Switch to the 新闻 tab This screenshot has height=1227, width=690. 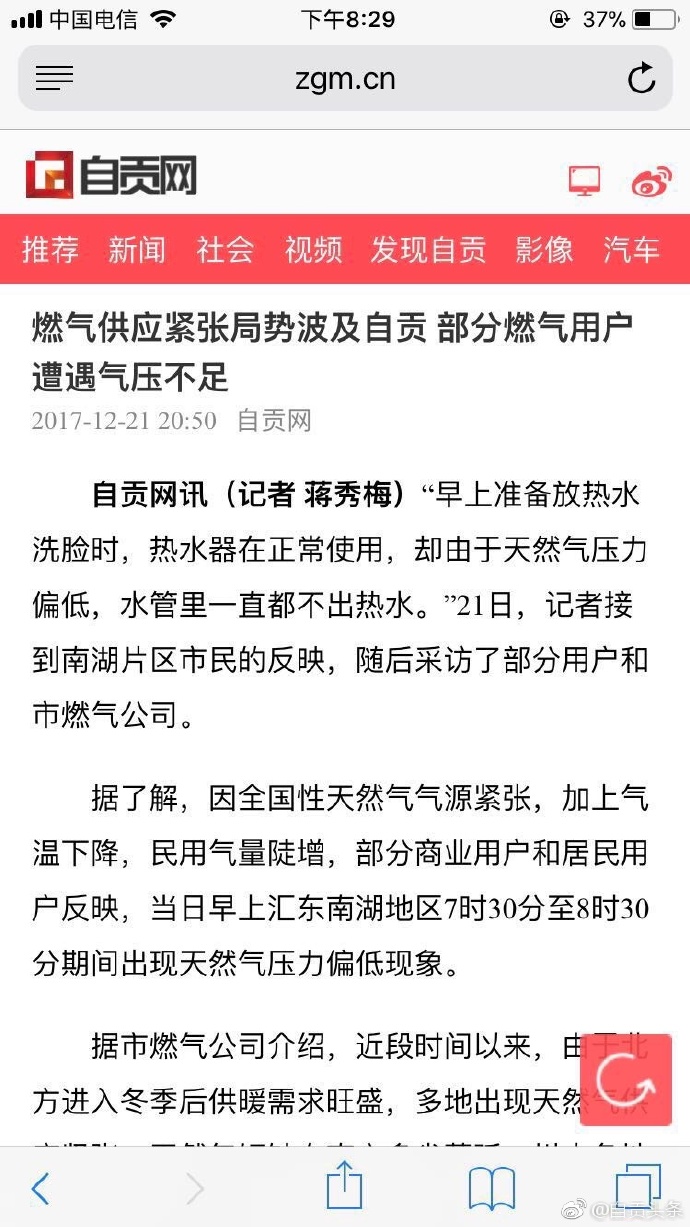pyautogui.click(x=137, y=249)
